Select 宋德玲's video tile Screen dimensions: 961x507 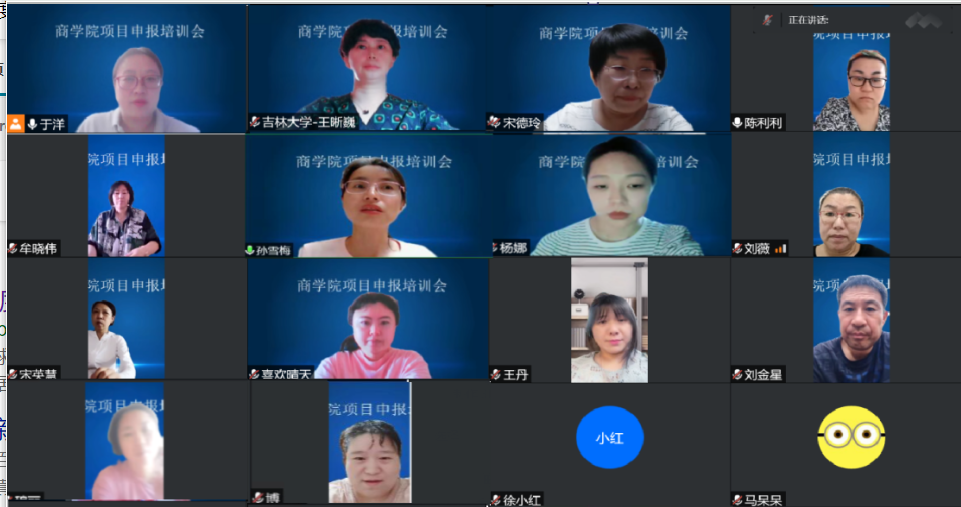coord(609,68)
